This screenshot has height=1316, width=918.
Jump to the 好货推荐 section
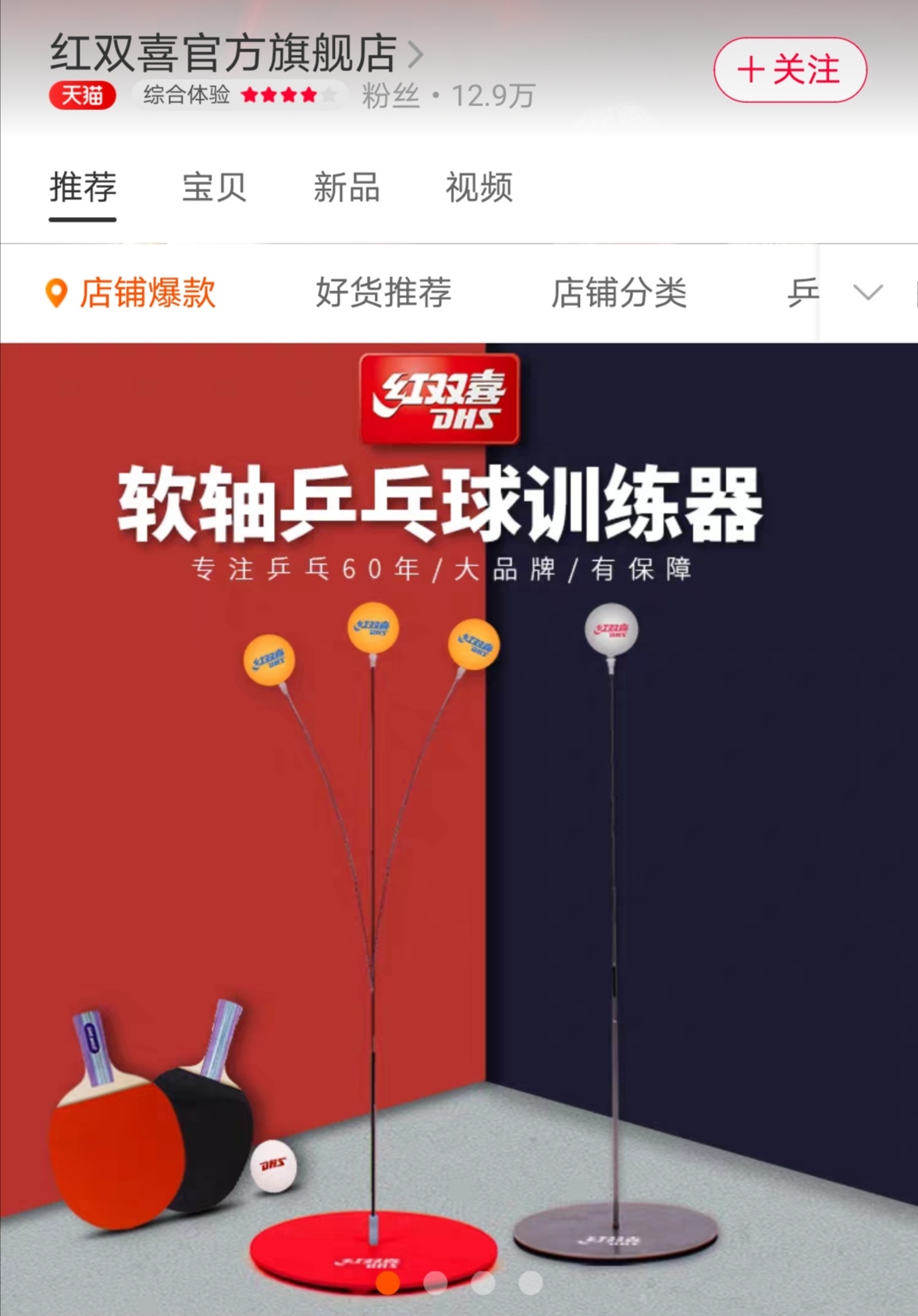click(x=383, y=293)
